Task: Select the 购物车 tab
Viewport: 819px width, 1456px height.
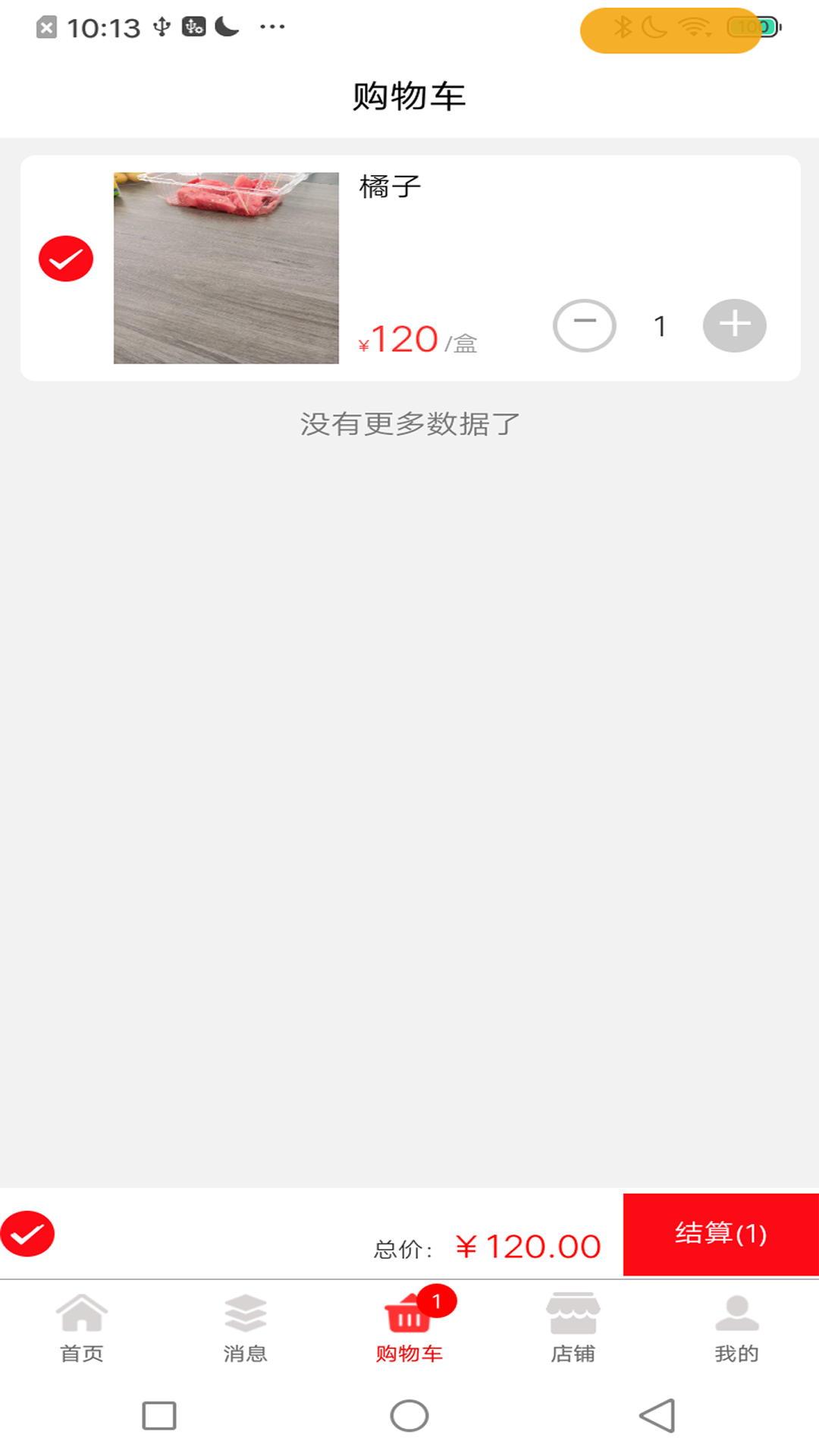Action: pyautogui.click(x=409, y=1328)
